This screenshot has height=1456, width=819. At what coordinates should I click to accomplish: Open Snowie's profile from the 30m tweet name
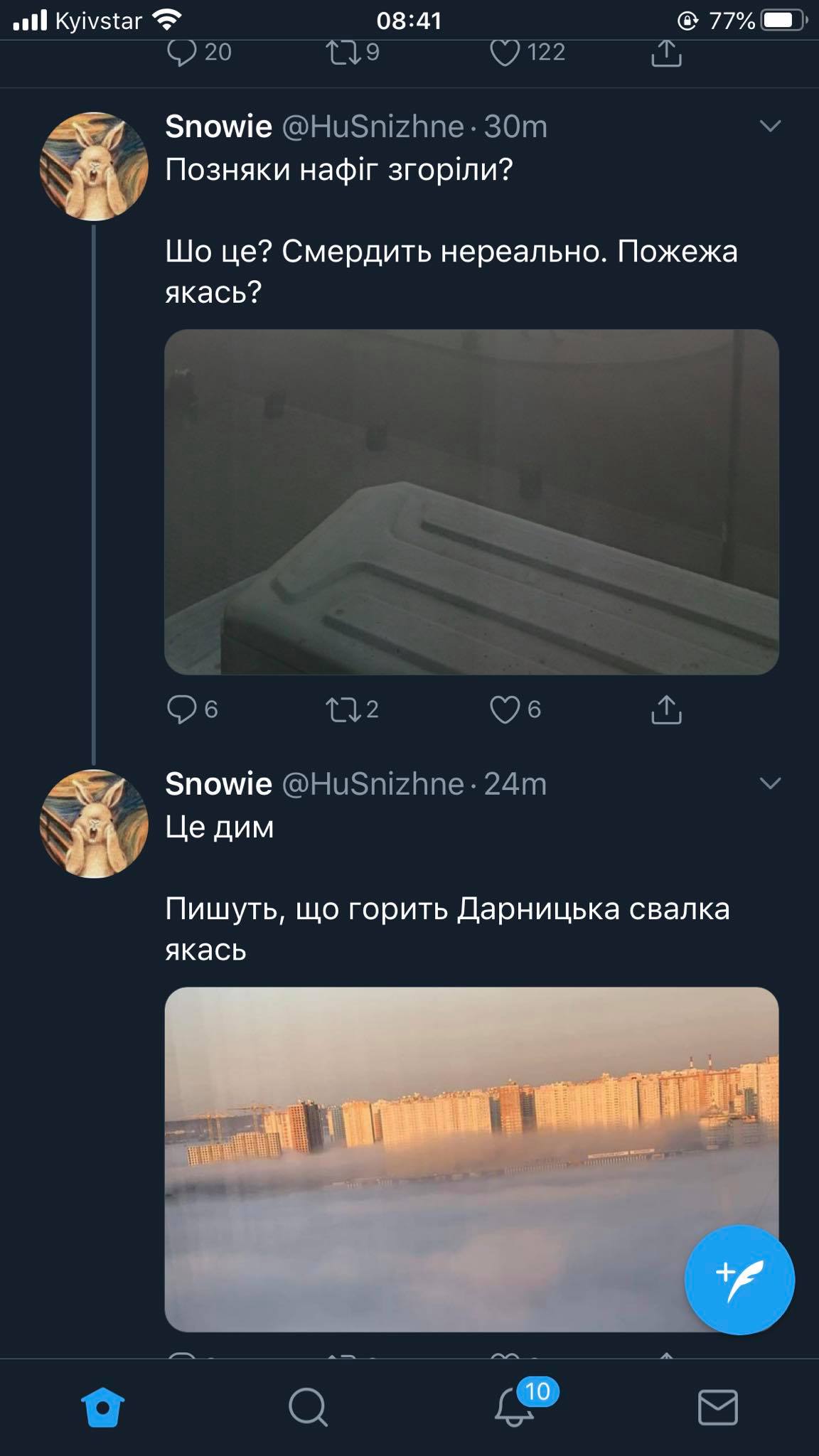218,127
